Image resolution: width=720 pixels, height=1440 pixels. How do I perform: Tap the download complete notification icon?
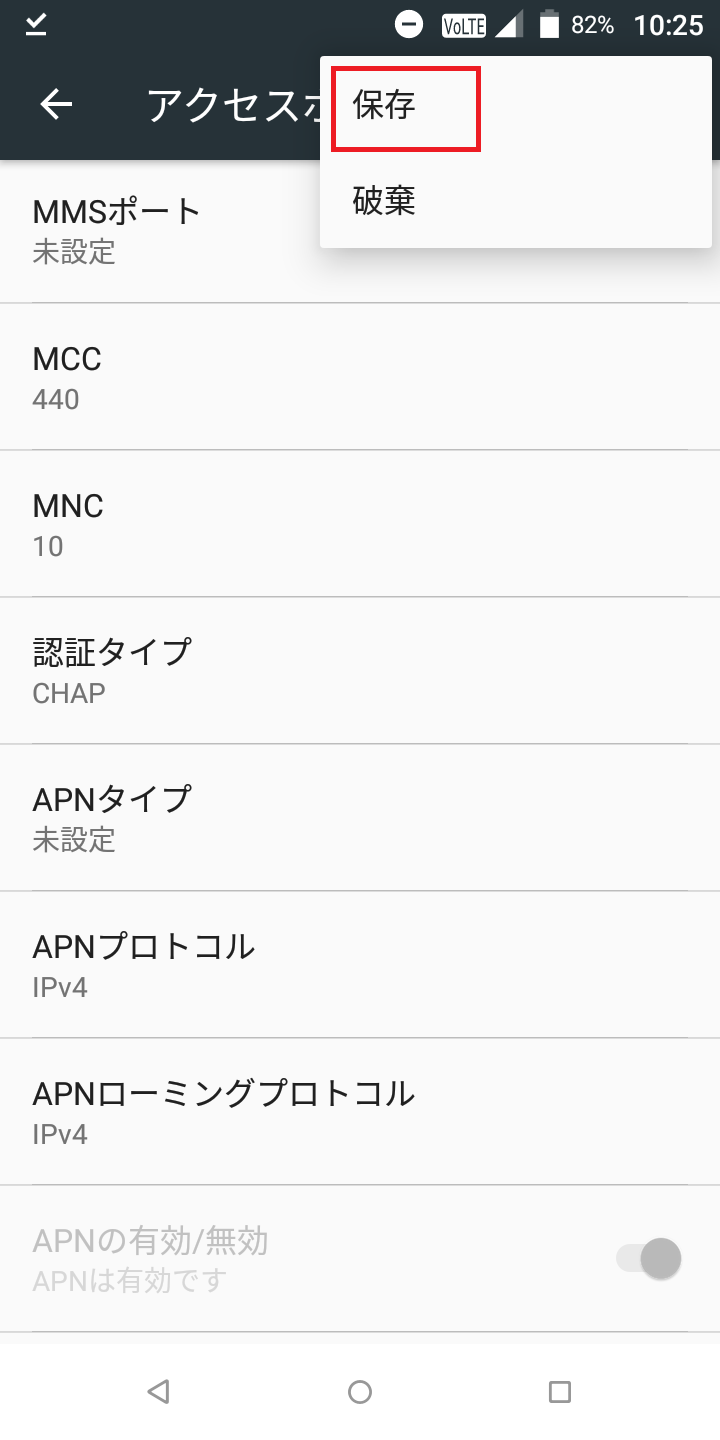pyautogui.click(x=33, y=23)
